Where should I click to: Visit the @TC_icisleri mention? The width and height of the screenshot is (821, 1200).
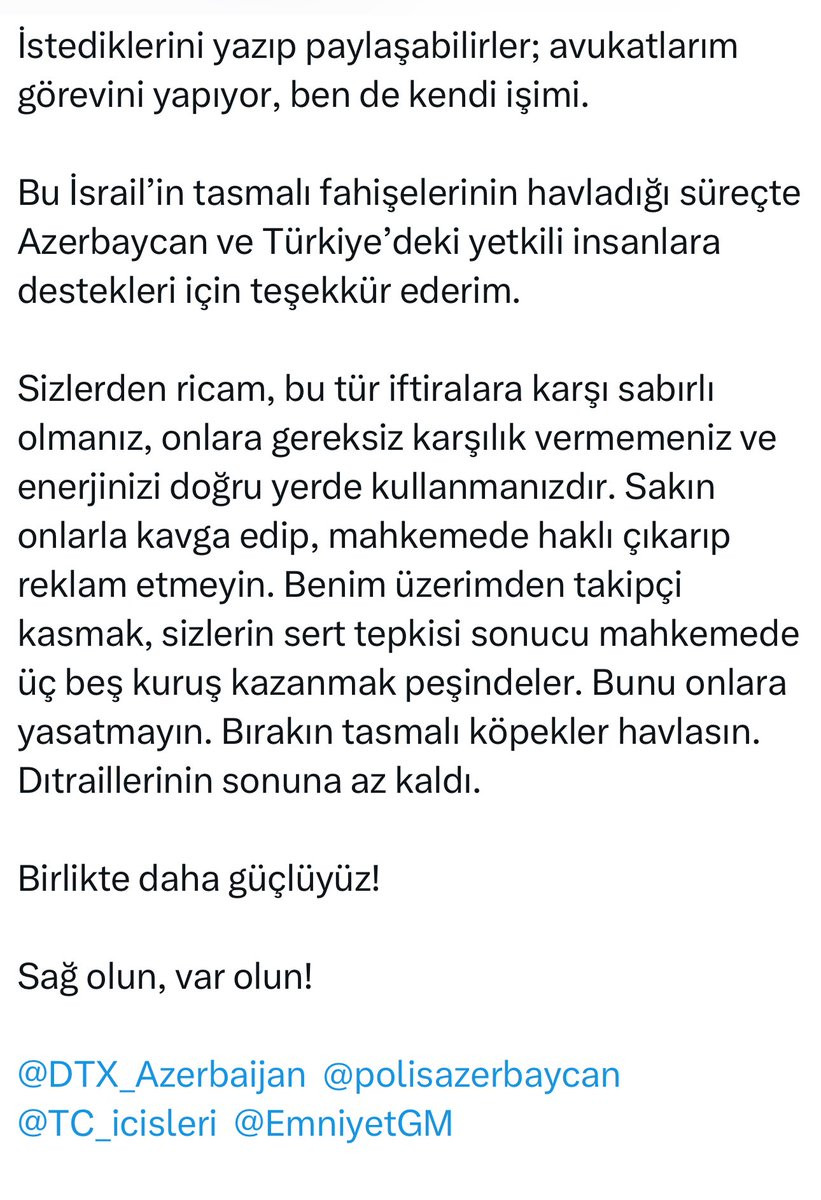tap(117, 1123)
